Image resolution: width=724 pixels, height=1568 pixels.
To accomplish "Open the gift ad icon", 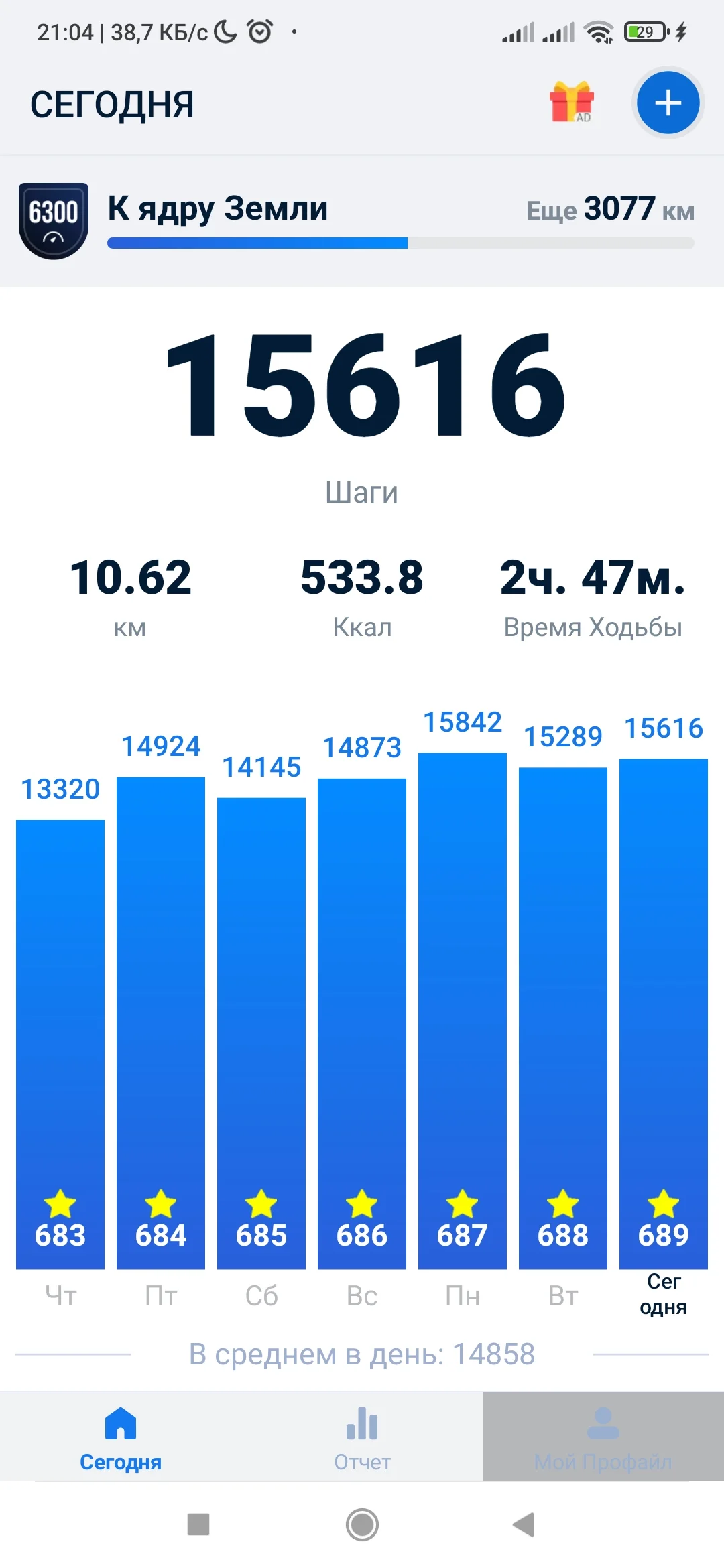I will tap(571, 103).
